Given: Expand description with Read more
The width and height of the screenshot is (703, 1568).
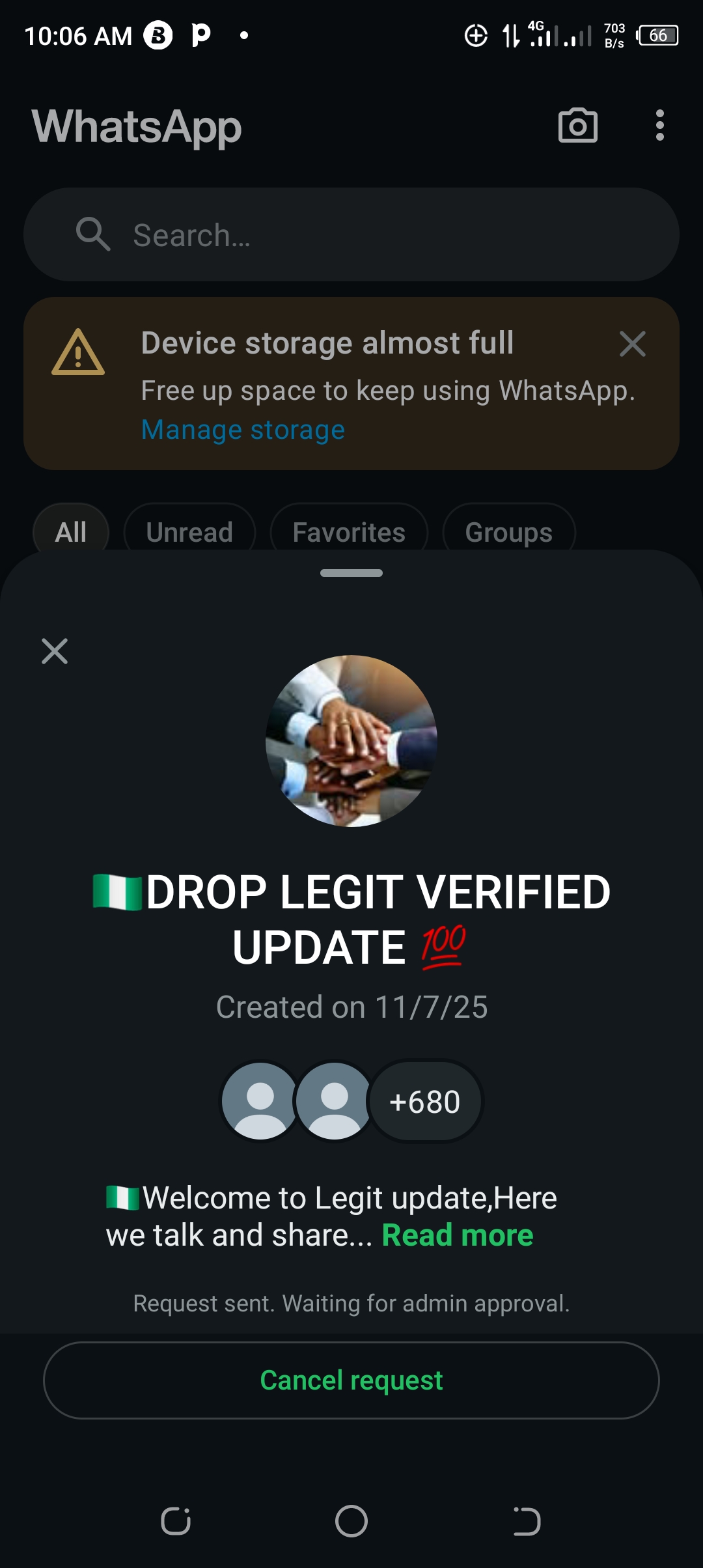Looking at the screenshot, I should pyautogui.click(x=457, y=1235).
